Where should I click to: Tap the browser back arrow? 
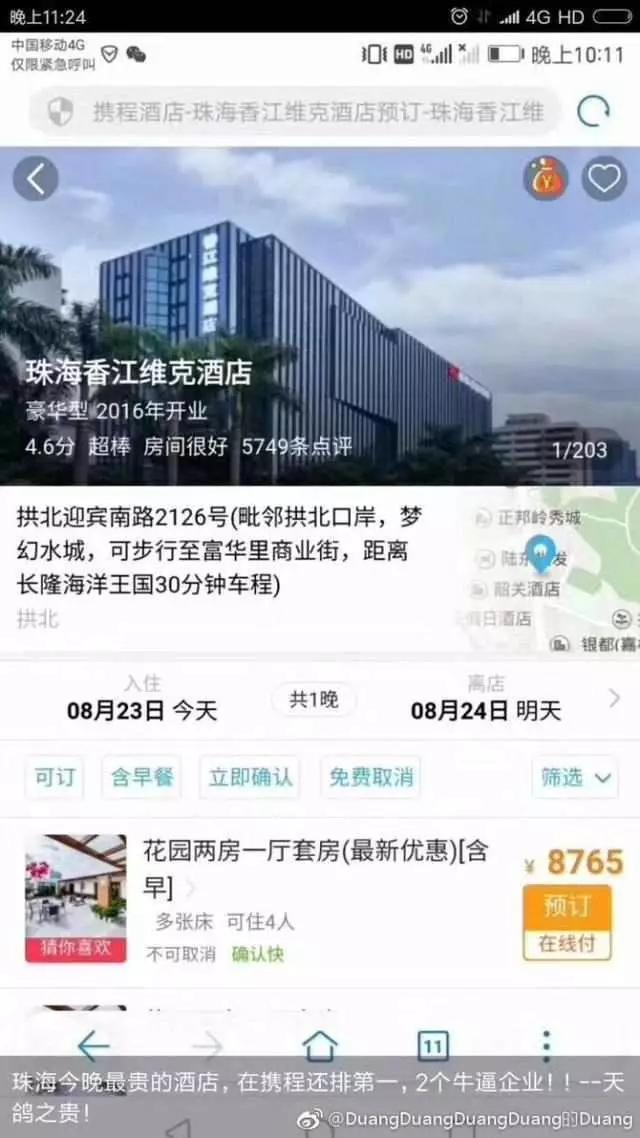(x=94, y=1045)
